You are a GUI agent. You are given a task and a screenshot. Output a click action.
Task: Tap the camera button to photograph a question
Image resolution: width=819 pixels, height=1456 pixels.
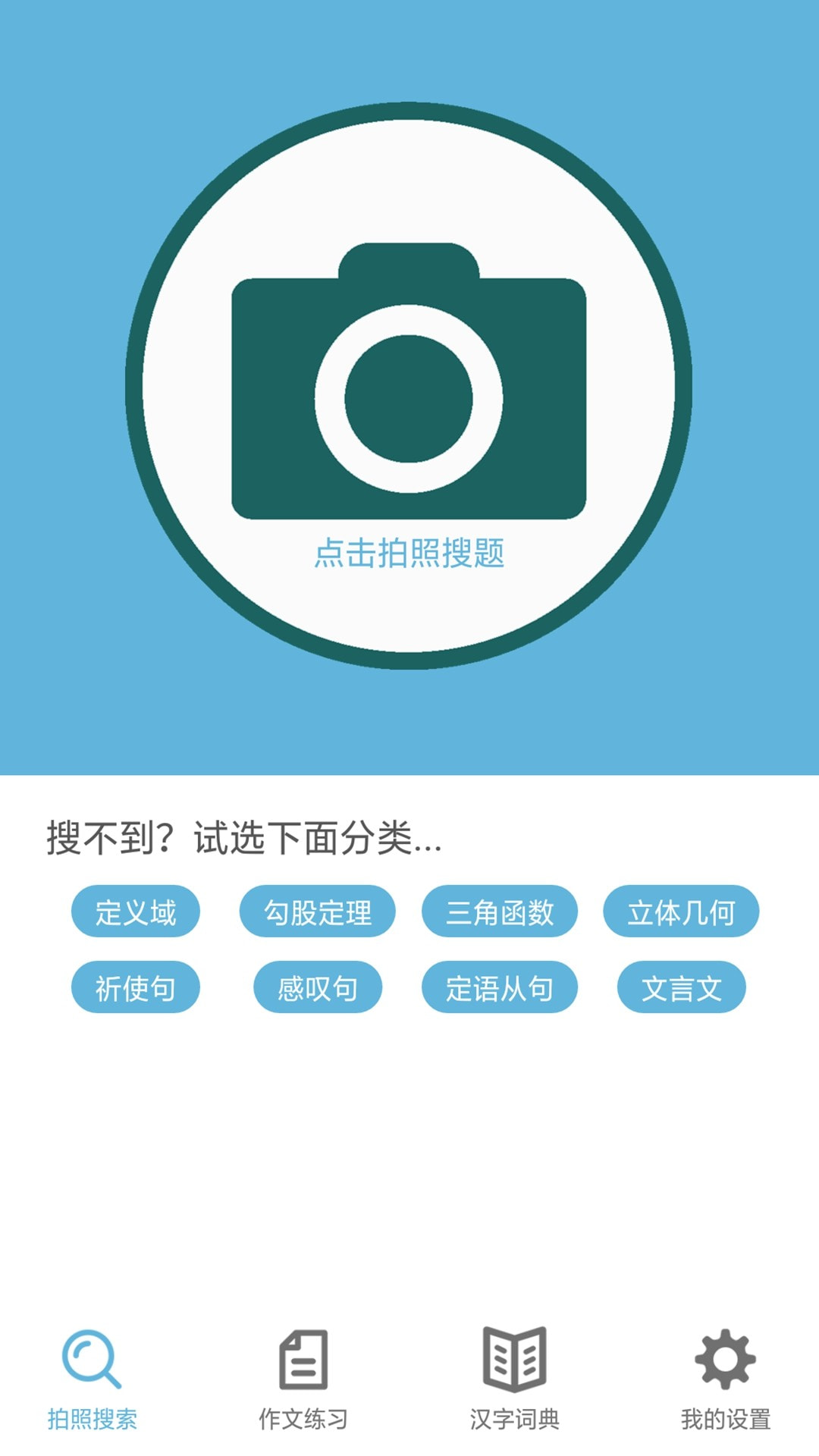pos(409,385)
